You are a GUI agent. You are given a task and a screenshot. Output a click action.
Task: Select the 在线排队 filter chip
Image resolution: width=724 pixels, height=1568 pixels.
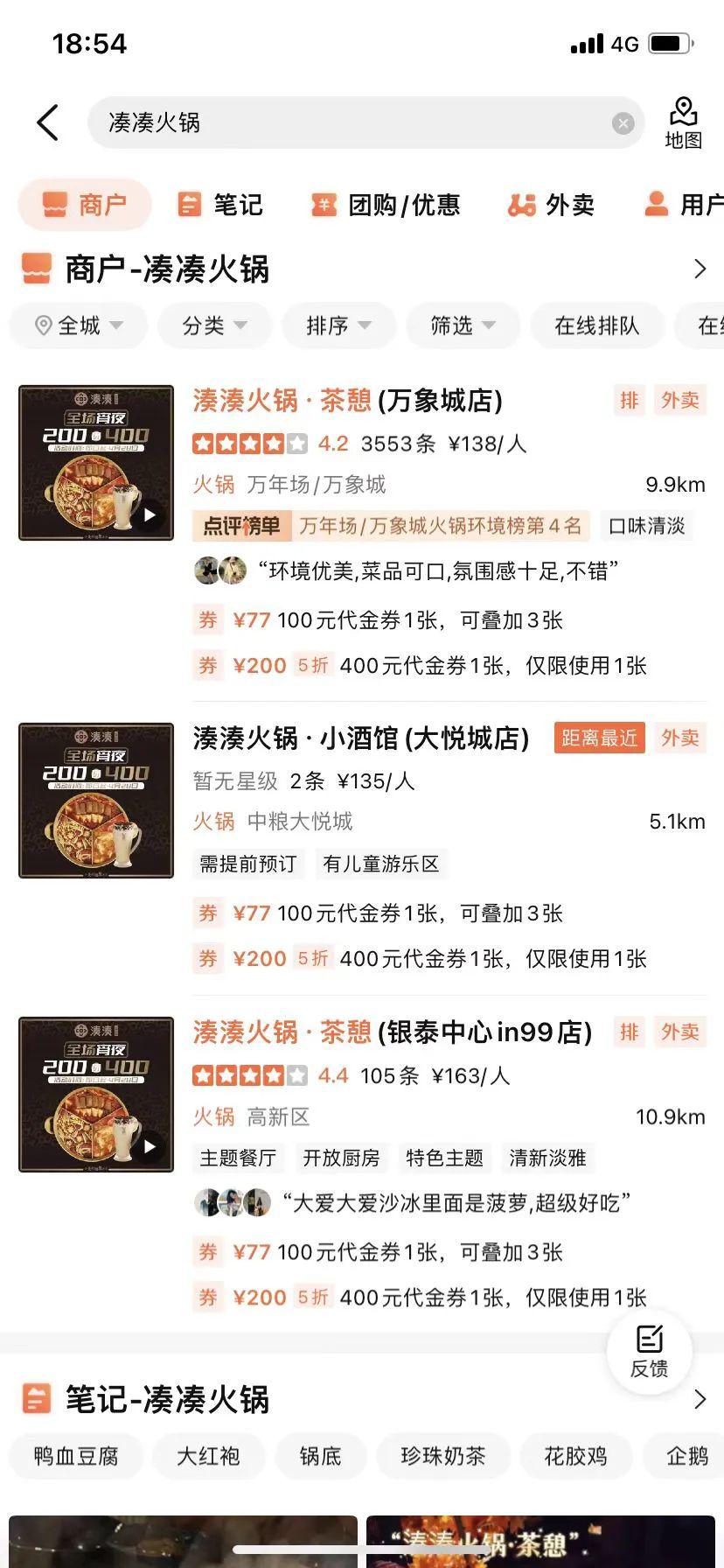596,325
